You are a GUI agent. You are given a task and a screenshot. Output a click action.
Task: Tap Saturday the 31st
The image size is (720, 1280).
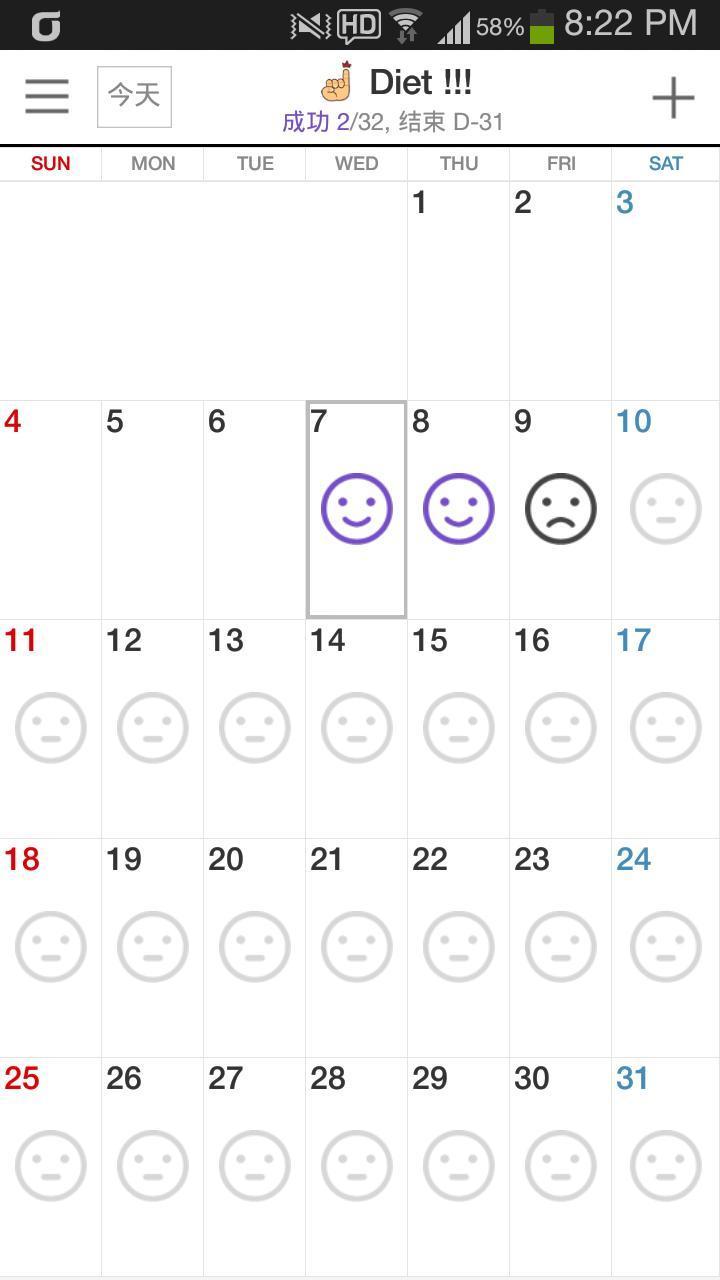[665, 1165]
